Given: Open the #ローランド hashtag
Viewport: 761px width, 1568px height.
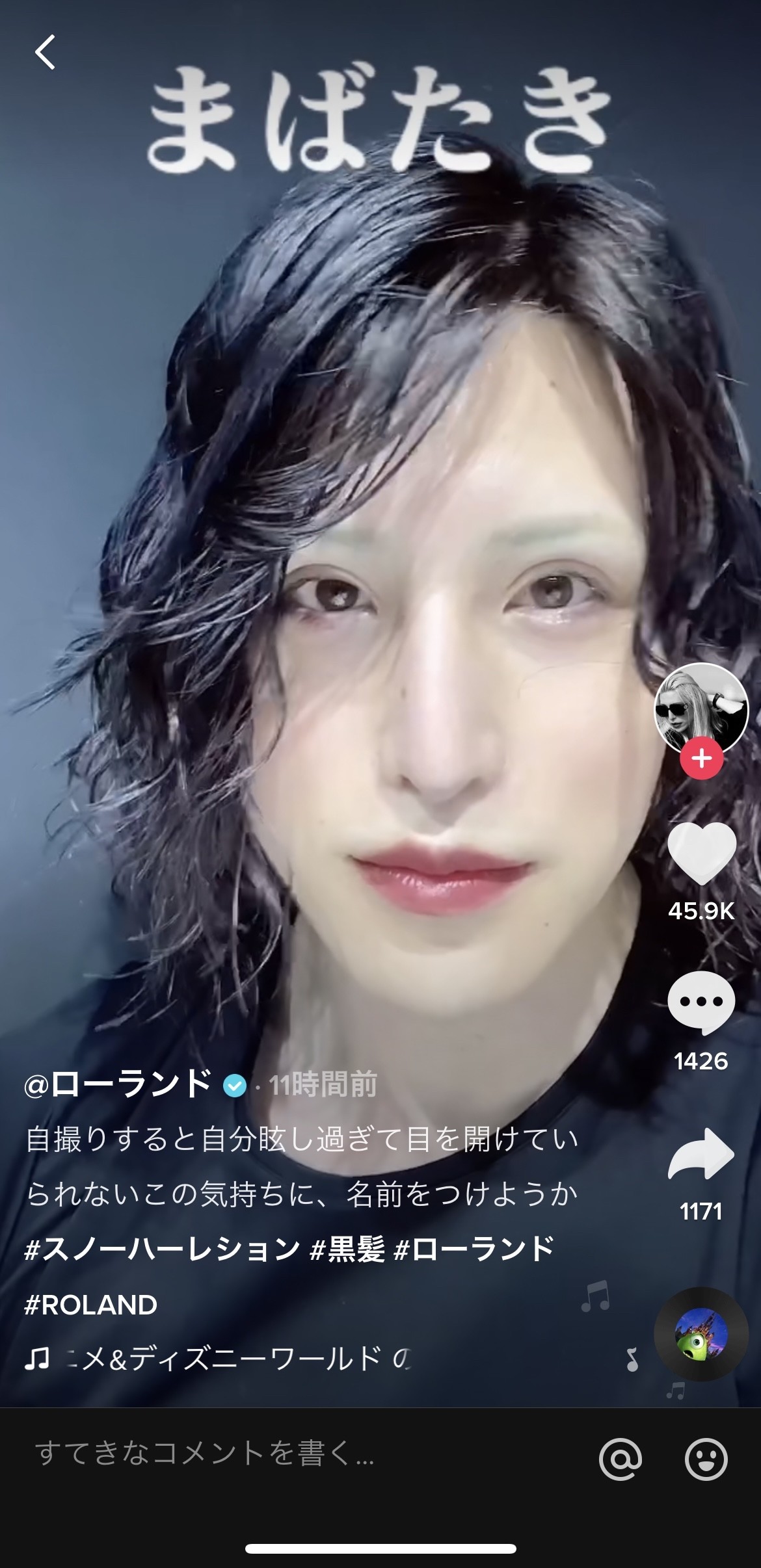Looking at the screenshot, I should tap(474, 1249).
